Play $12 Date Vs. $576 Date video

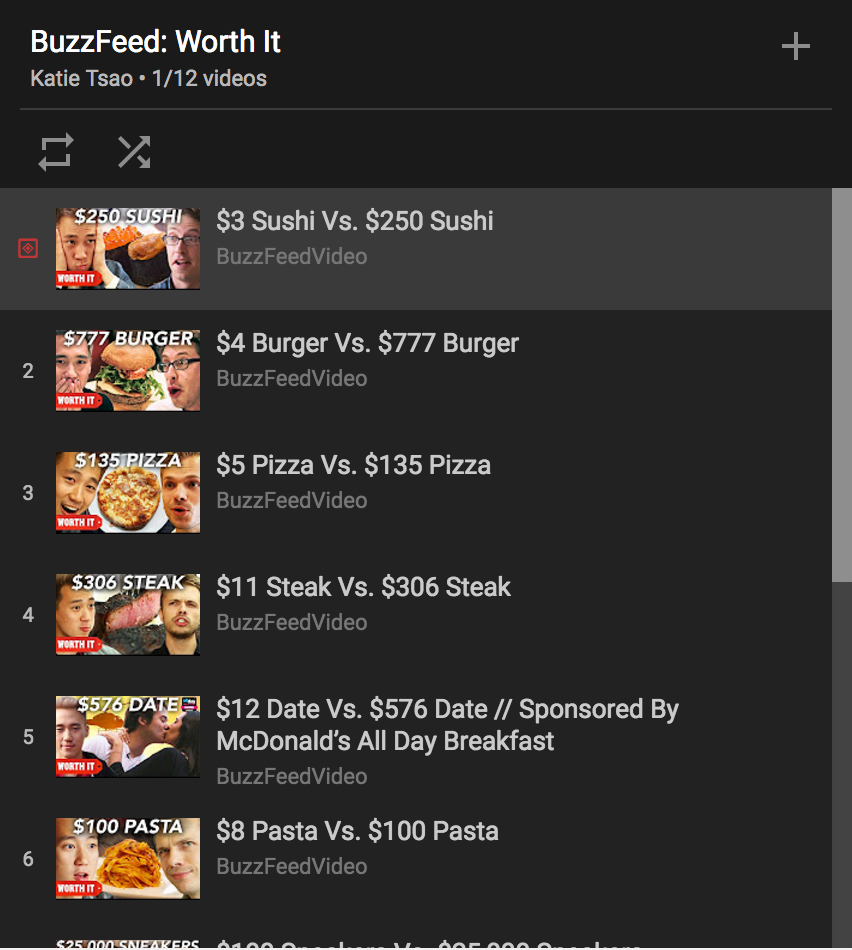(446, 711)
